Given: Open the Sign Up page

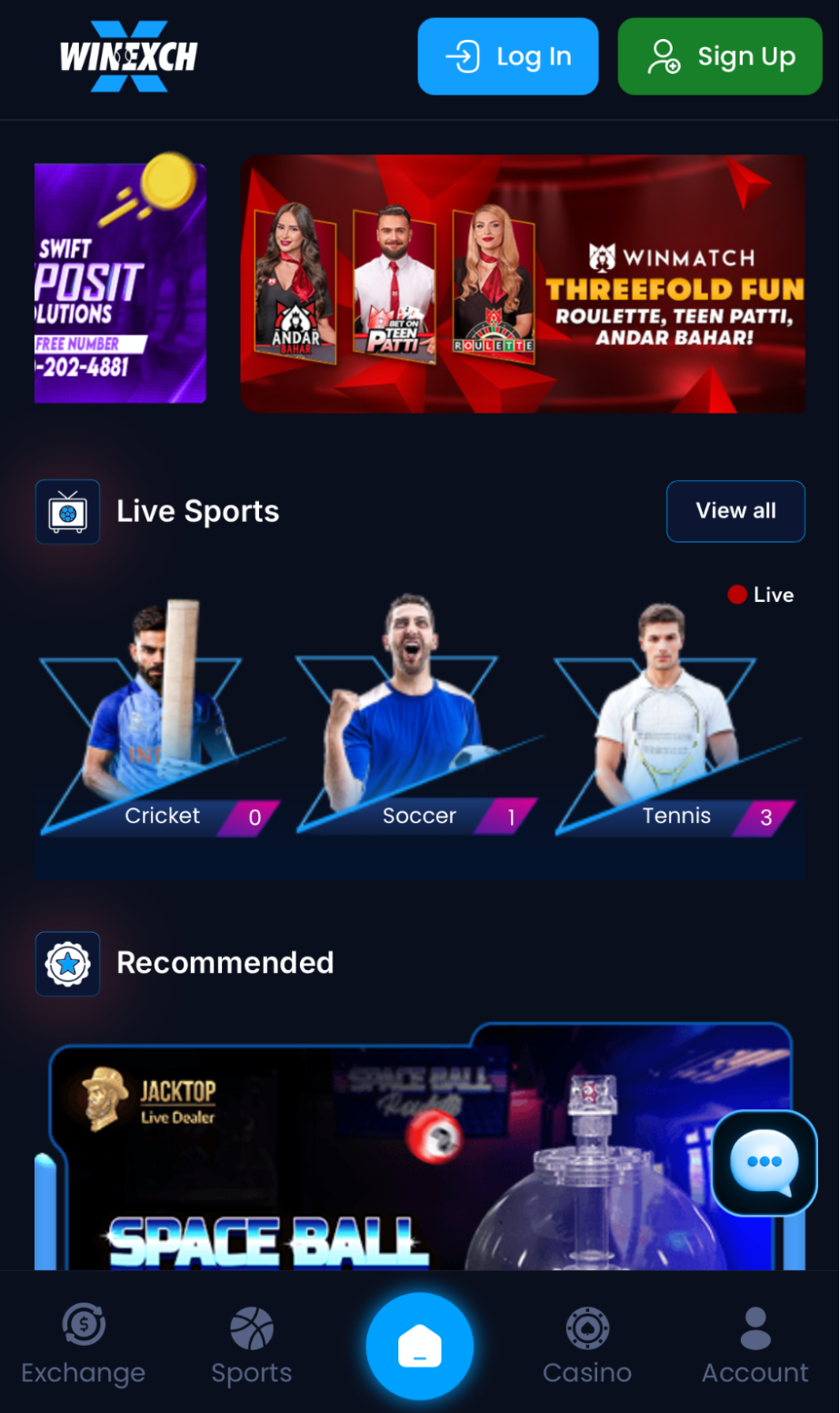Looking at the screenshot, I should tap(719, 56).
